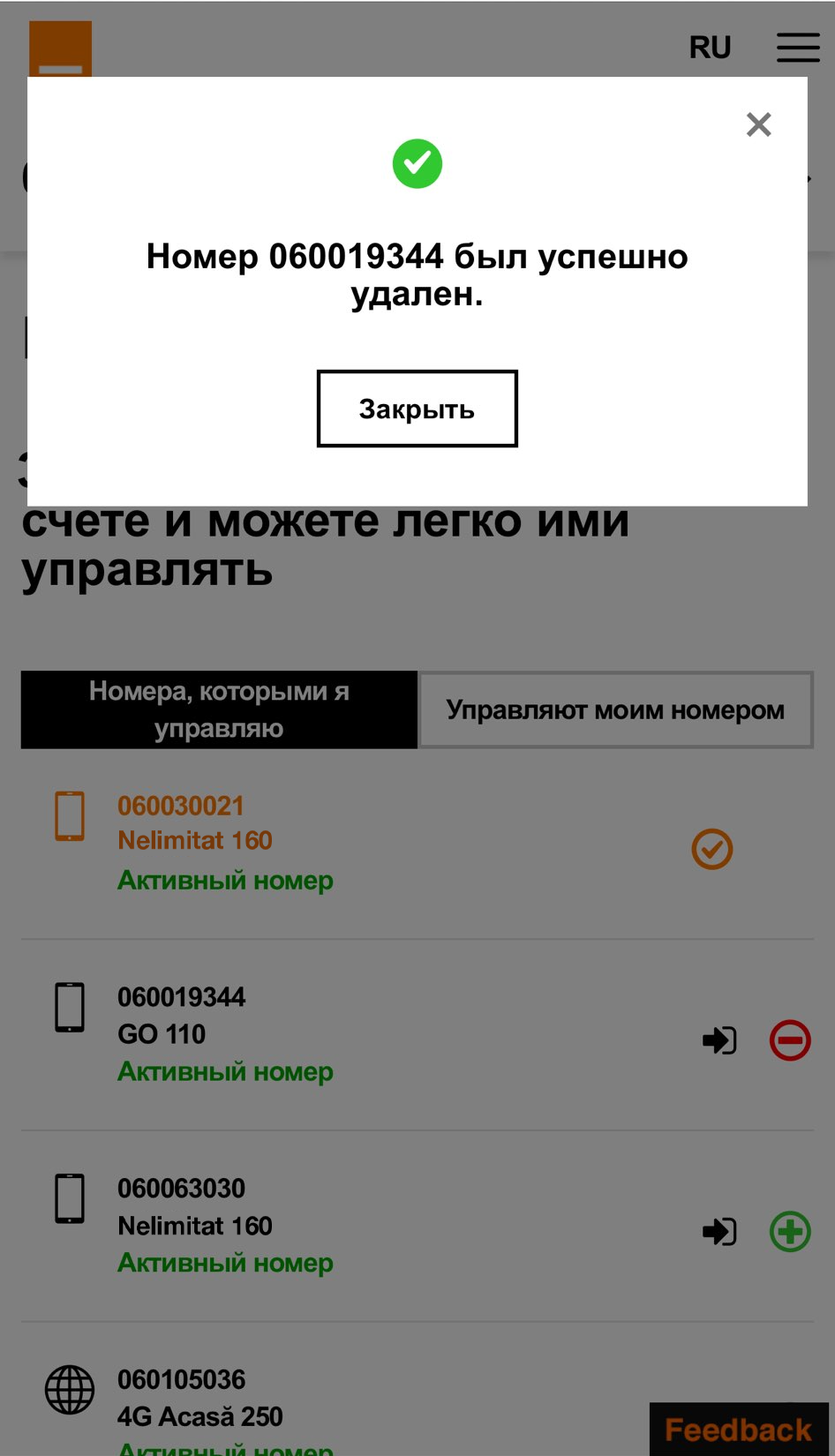The image size is (835, 1456).
Task: Open the 060105036 4G Acasă 250 row
Action: point(199,1399)
